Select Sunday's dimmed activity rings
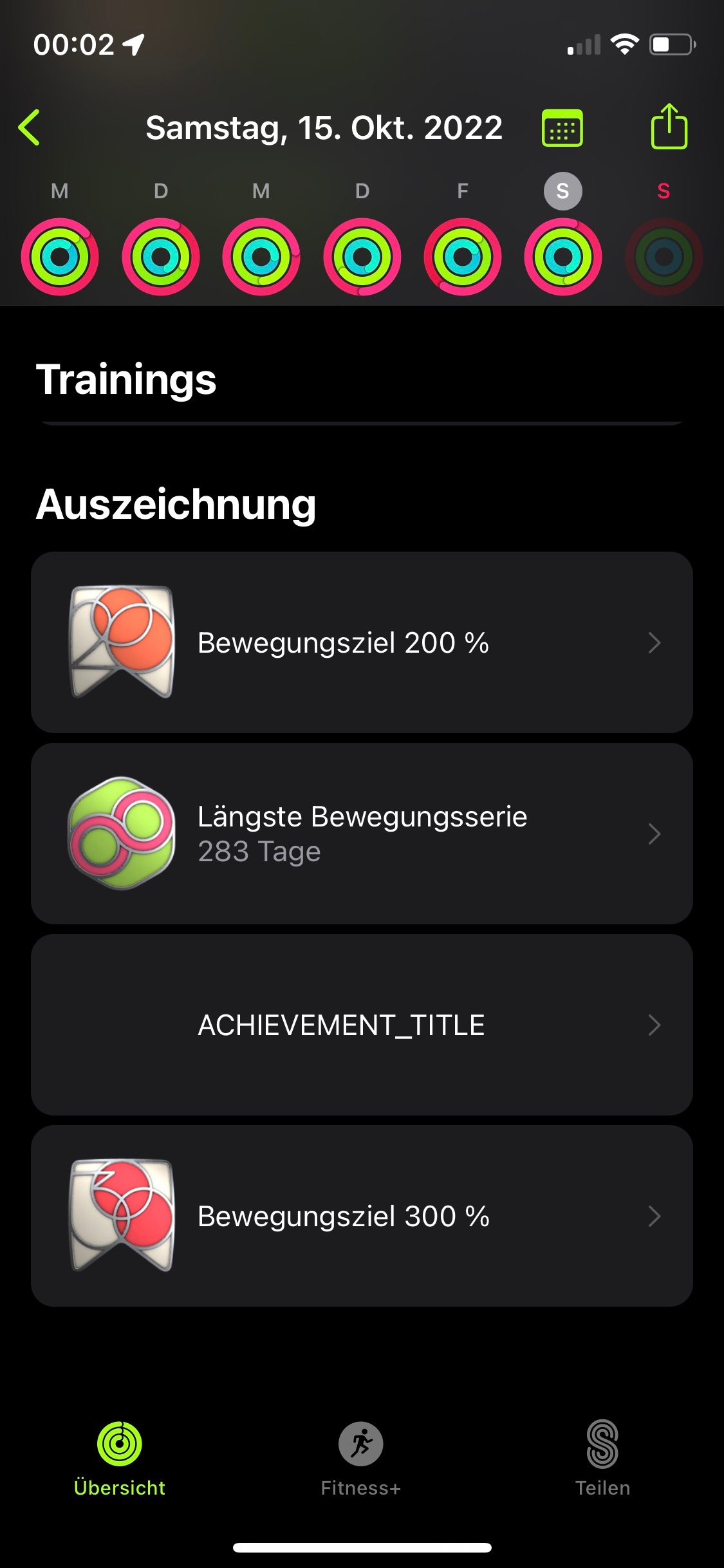The height and width of the screenshot is (1568, 724). point(664,257)
